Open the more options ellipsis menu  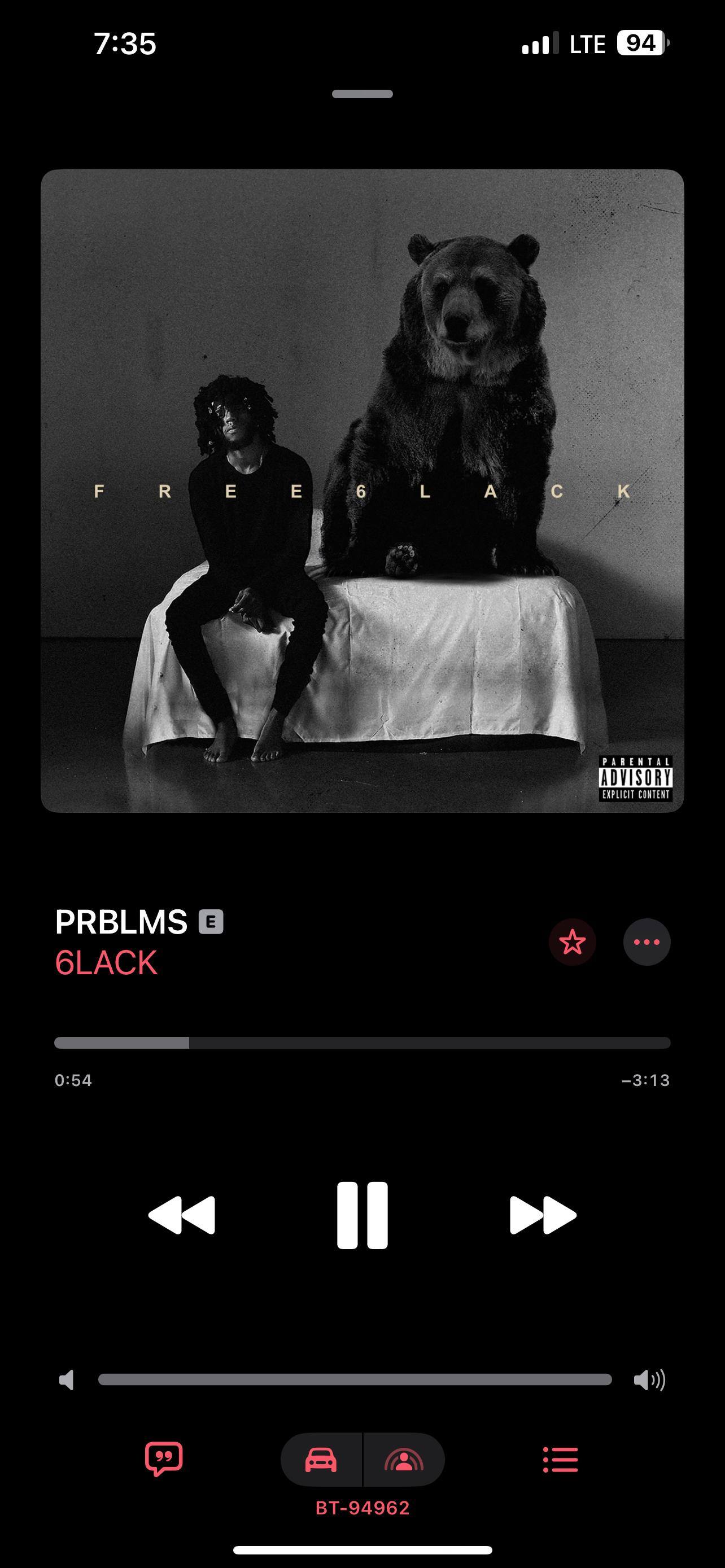[647, 942]
